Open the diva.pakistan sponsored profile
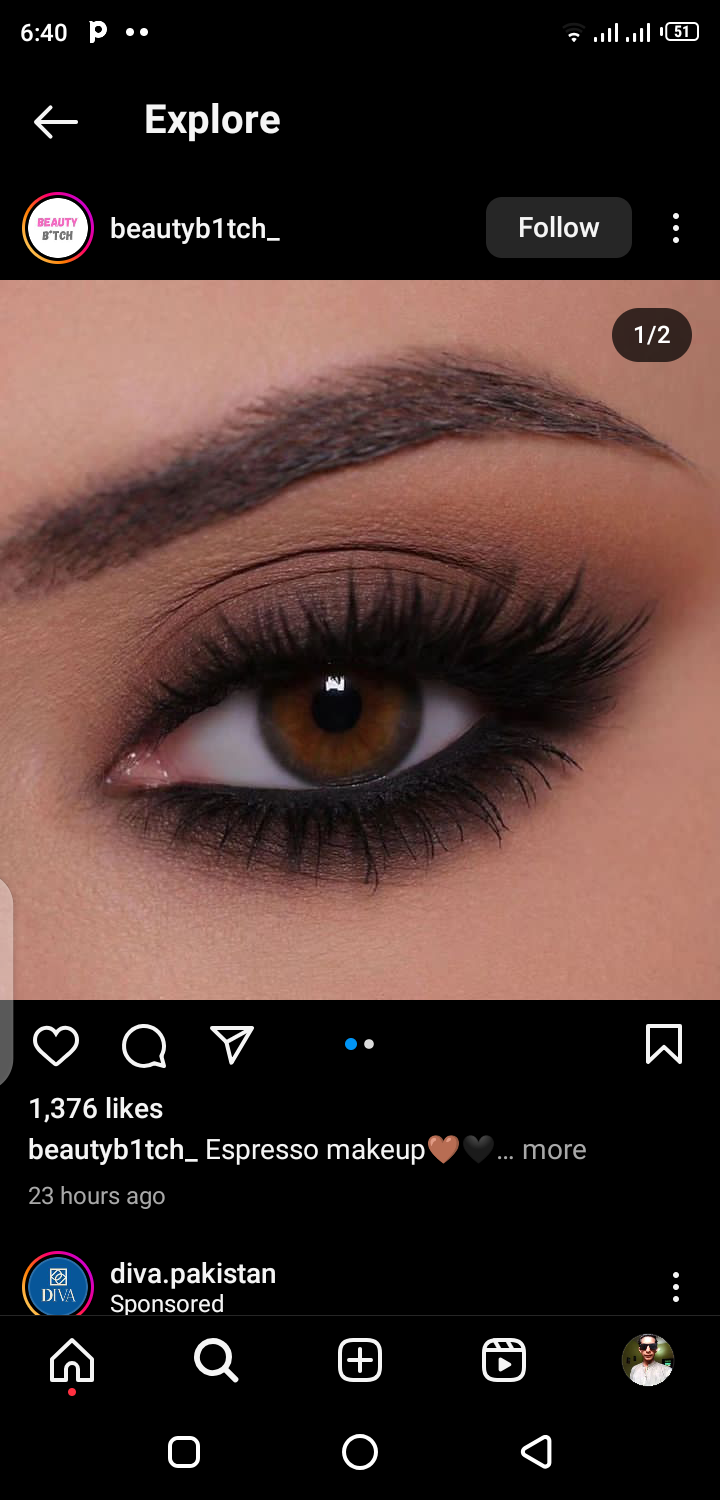720x1500 pixels. point(192,1274)
